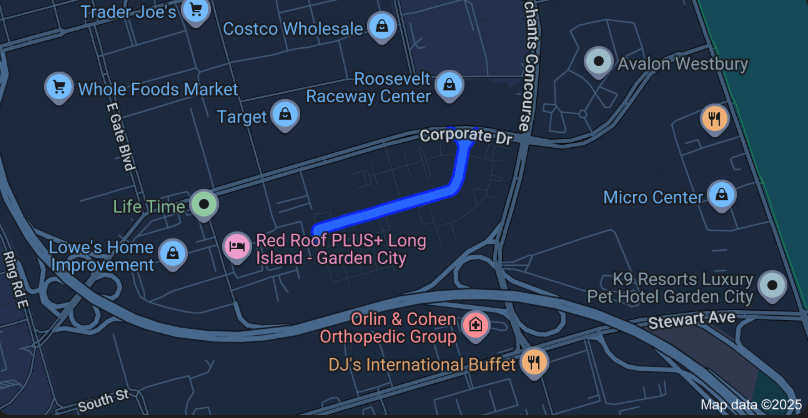Open the Lowe's Home Improvement pin
The image size is (808, 418).
[x=173, y=254]
